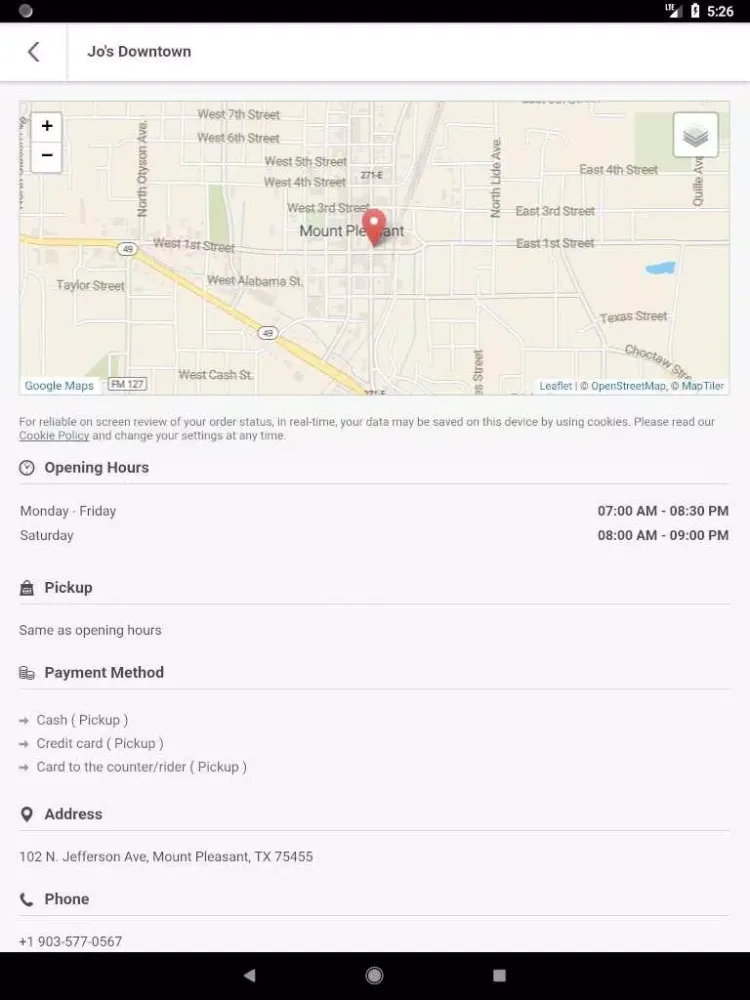Image resolution: width=750 pixels, height=1000 pixels.
Task: Click the Phone handset icon
Action: 27,898
